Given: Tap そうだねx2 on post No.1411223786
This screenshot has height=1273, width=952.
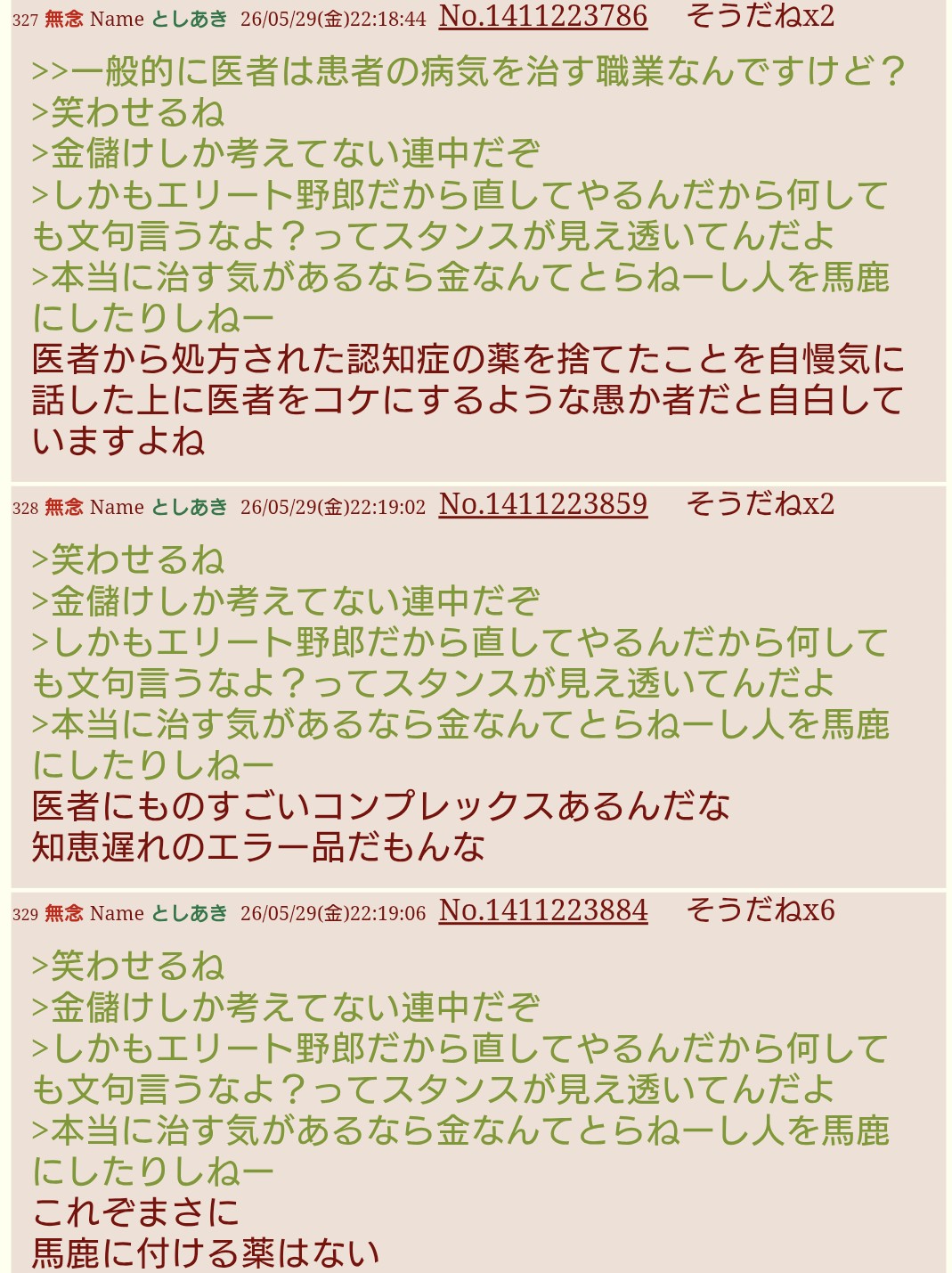Looking at the screenshot, I should [x=761, y=16].
